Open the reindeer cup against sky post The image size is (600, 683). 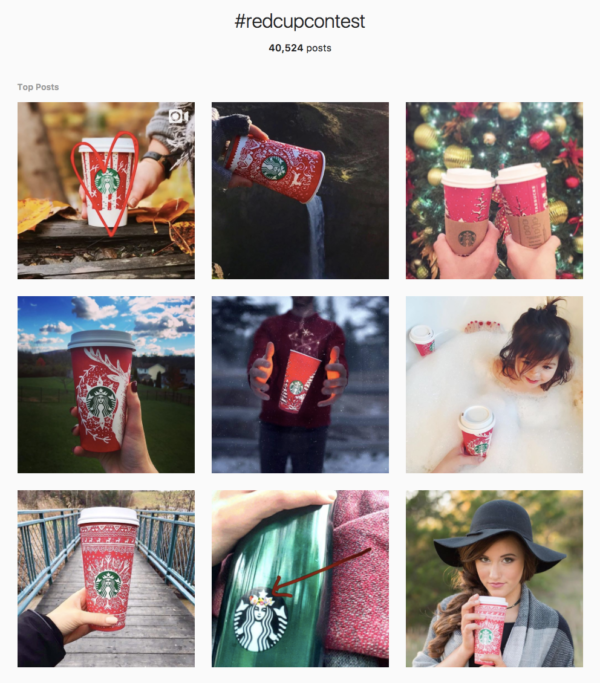106,384
